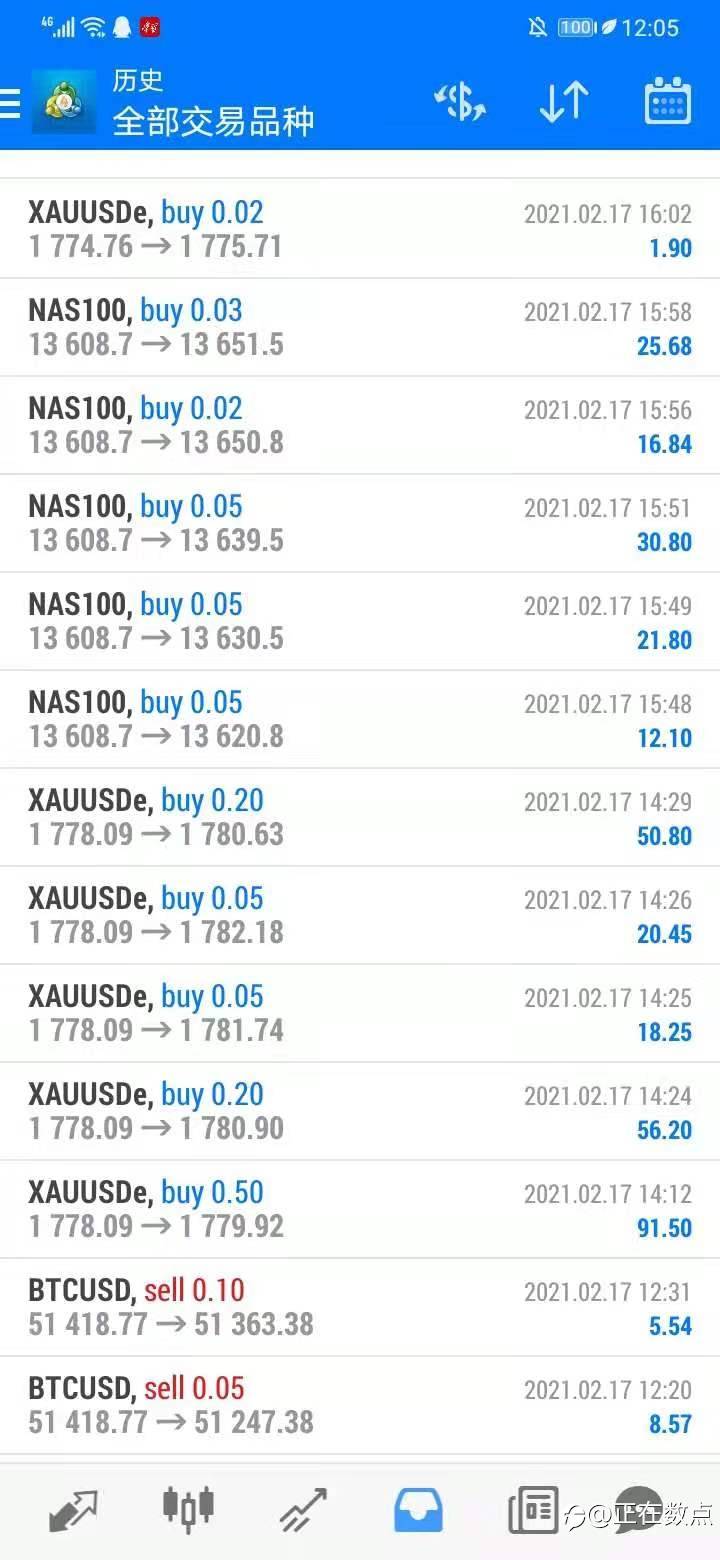This screenshot has height=1560, width=720.
Task: Expand XAUUSDe trade closed at 14:29
Action: click(360, 817)
